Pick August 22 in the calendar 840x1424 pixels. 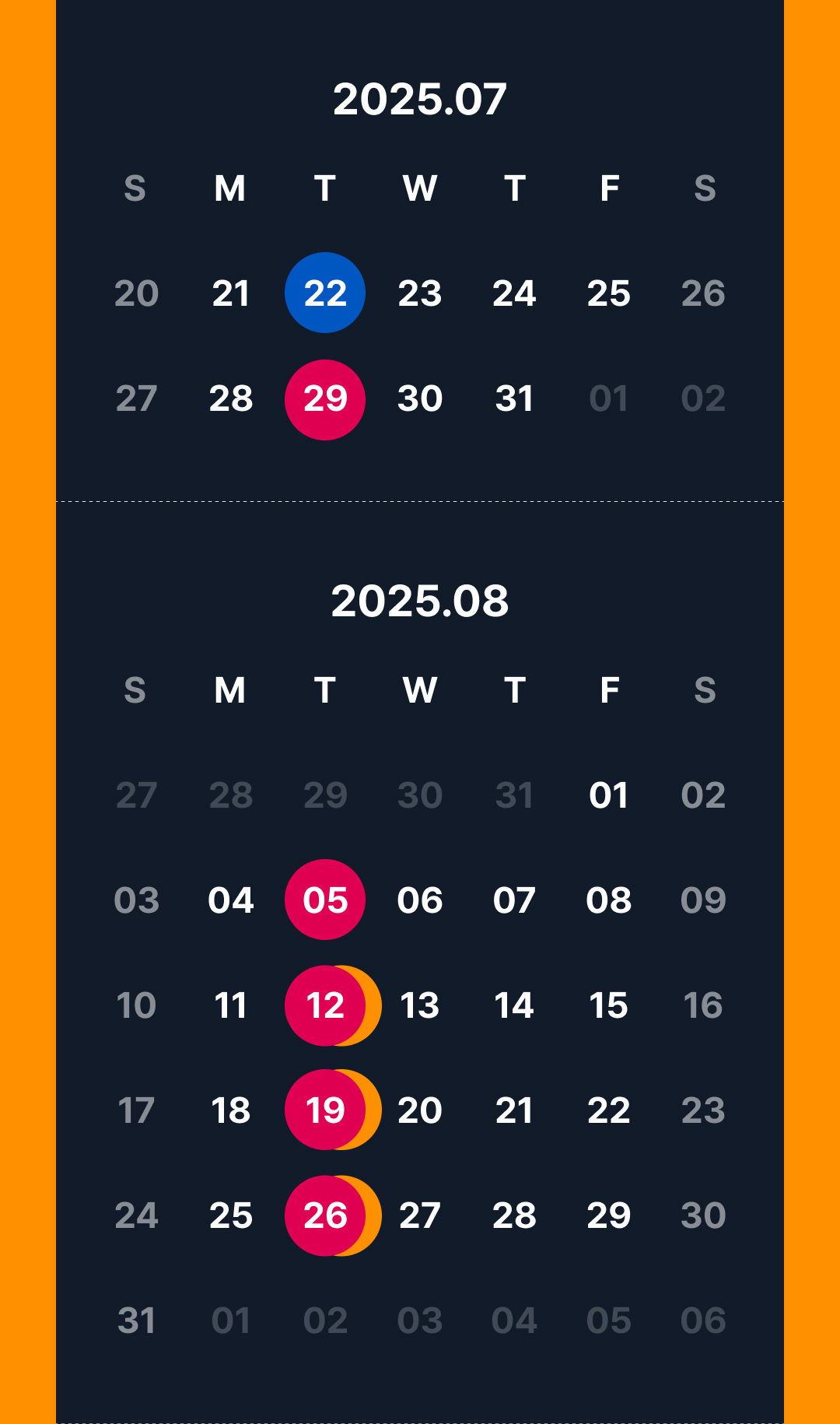(x=609, y=1110)
